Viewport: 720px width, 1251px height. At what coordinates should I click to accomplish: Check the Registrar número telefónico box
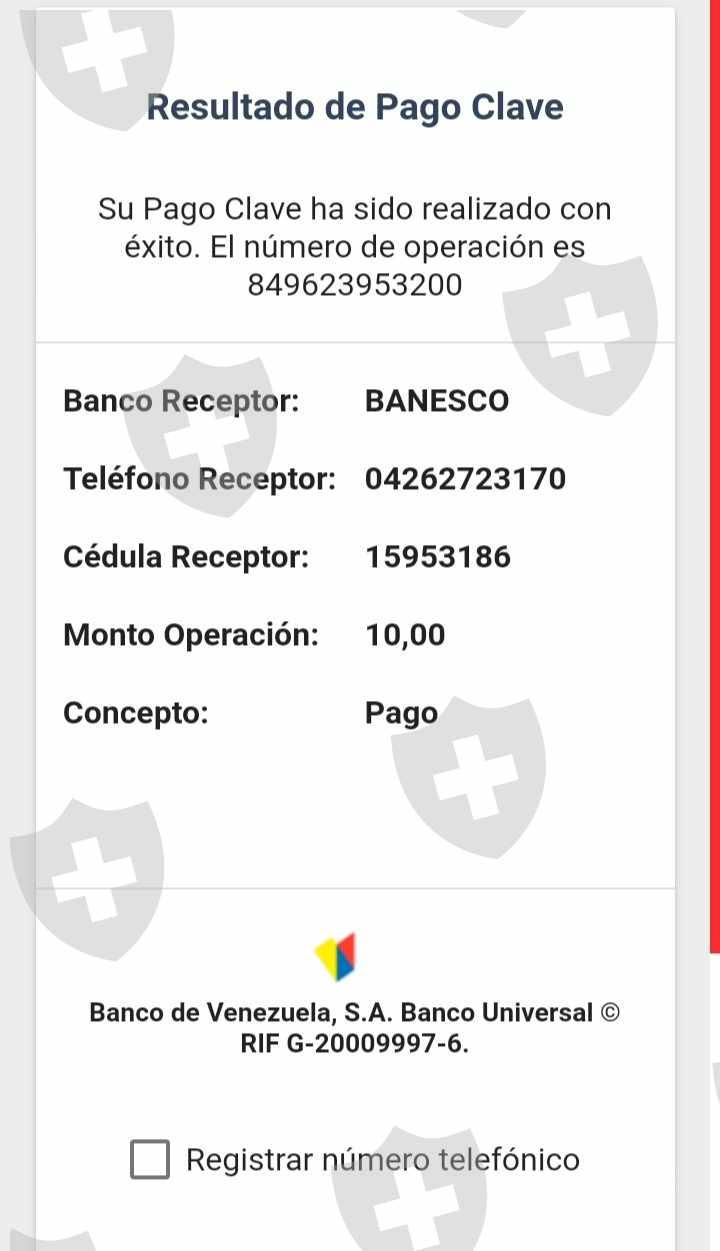[x=150, y=1160]
